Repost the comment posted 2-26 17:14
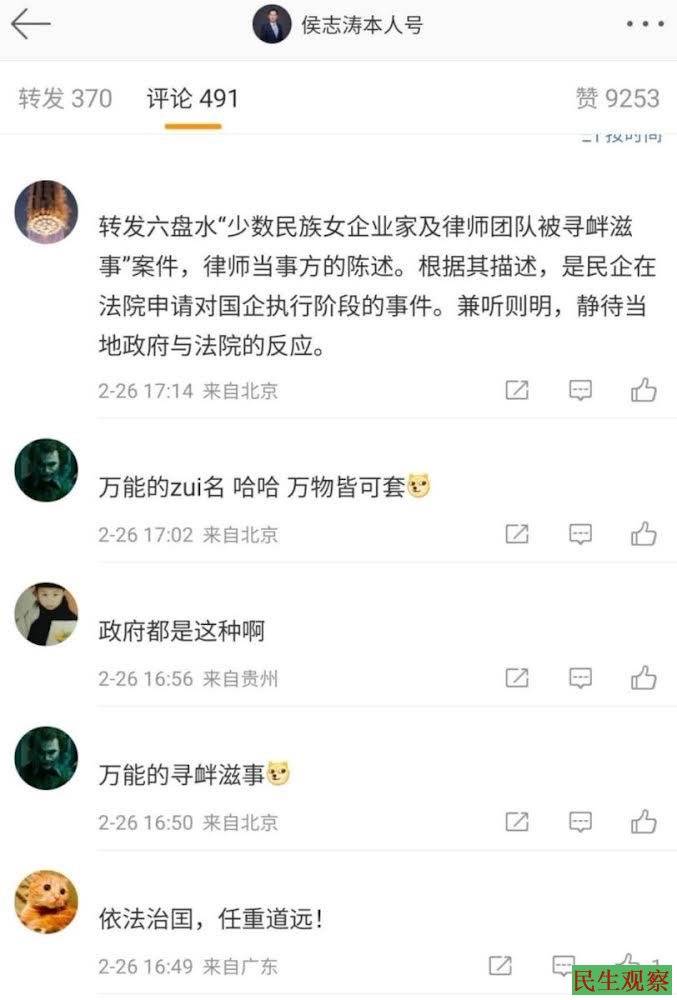 517,391
